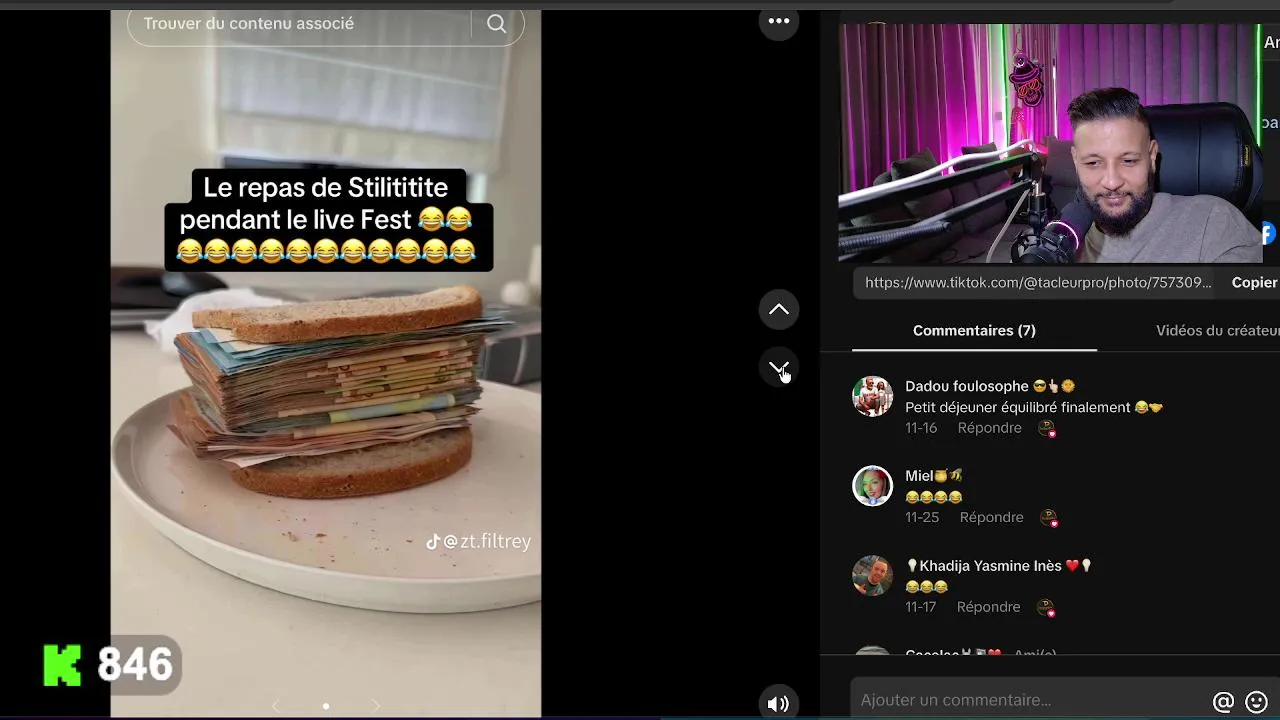Switch to the Vidéos du créateur tab
Screen dimensions: 1280x720
tap(1218, 331)
